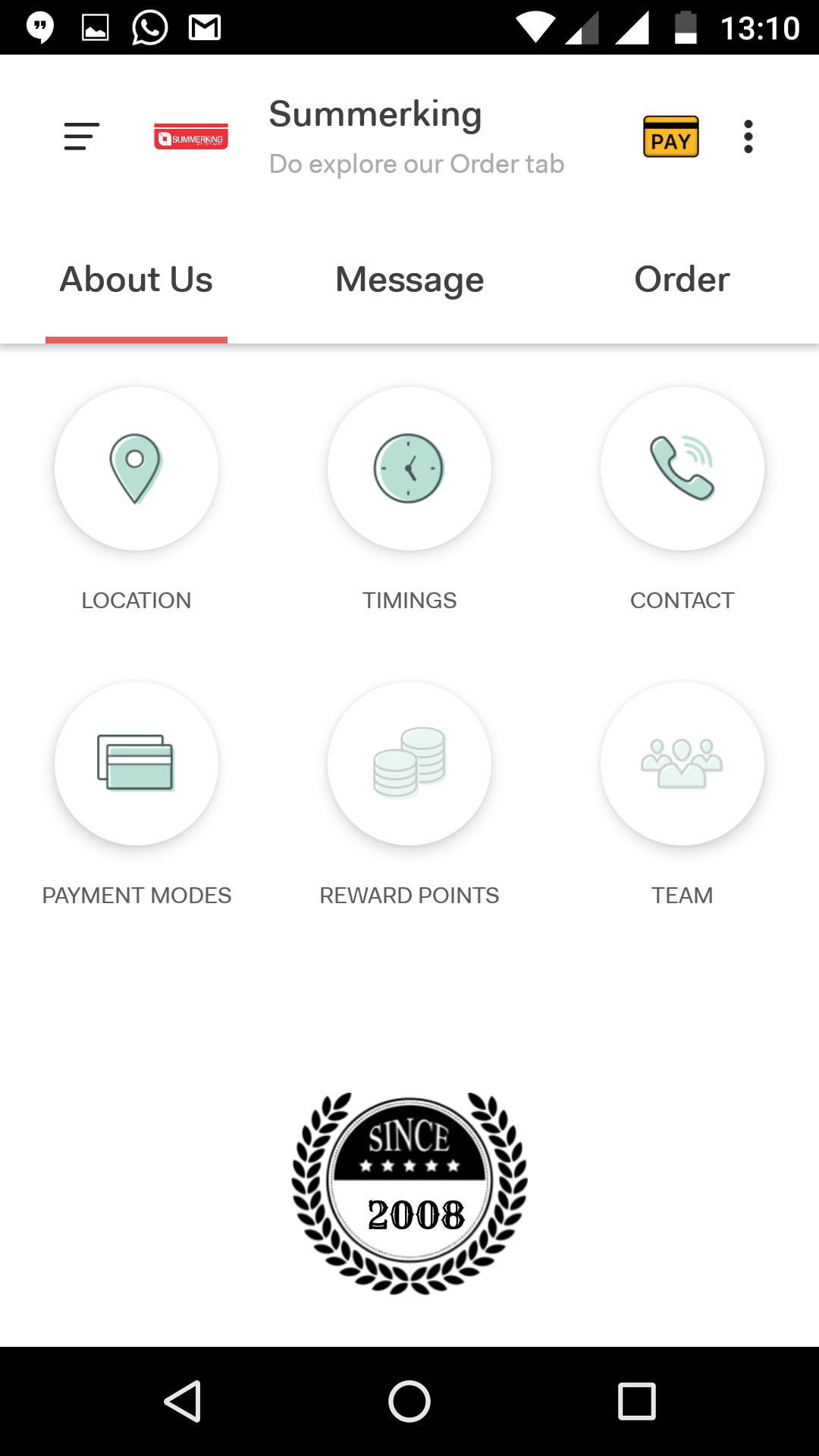Go back using the system back button
819x1456 pixels.
coord(183,1401)
